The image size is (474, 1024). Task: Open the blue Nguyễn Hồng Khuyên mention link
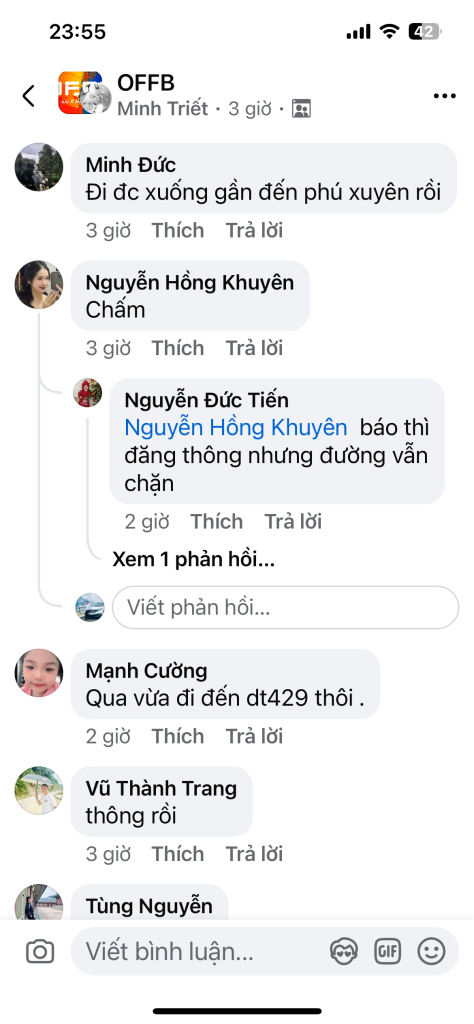click(236, 428)
